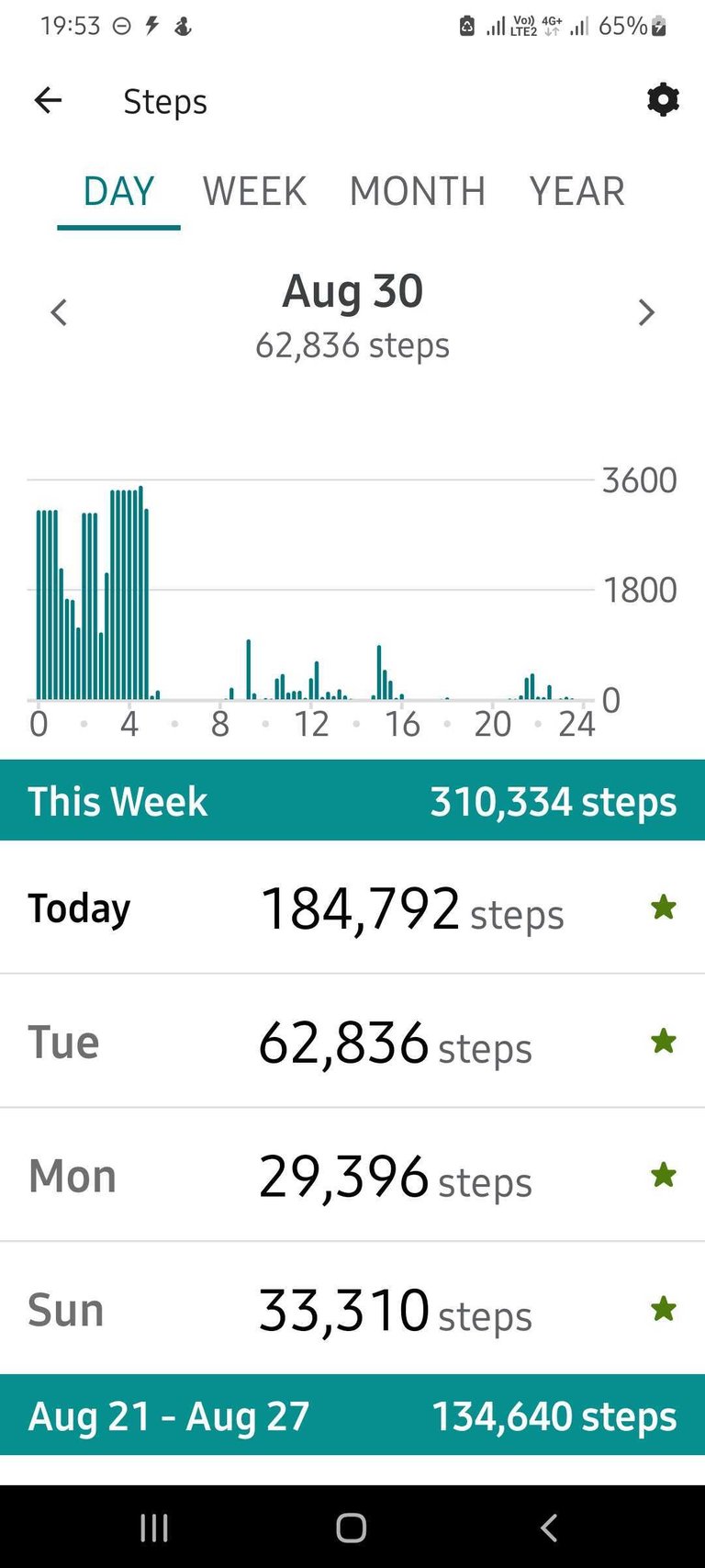705x1568 pixels.
Task: Go to the day after Aug 30
Action: pos(646,312)
